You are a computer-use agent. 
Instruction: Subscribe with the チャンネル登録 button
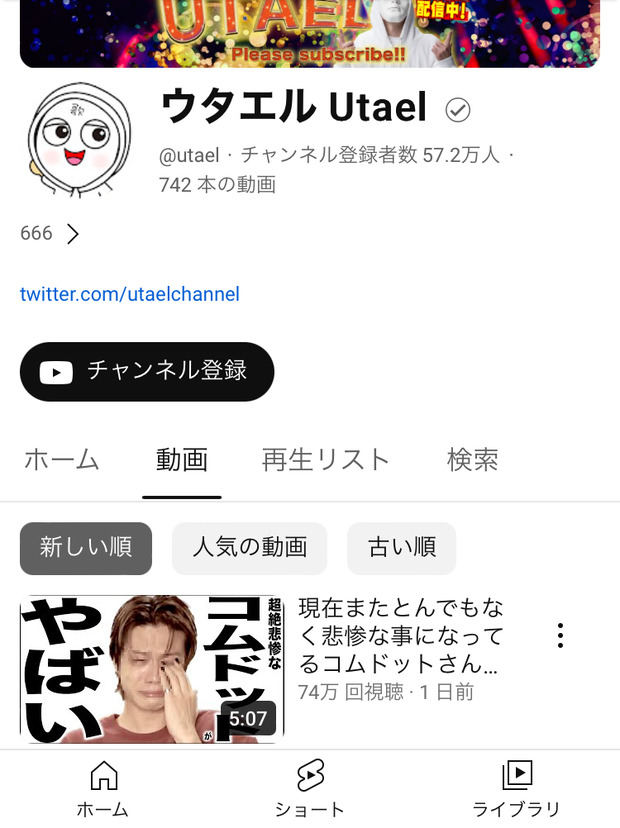point(147,372)
